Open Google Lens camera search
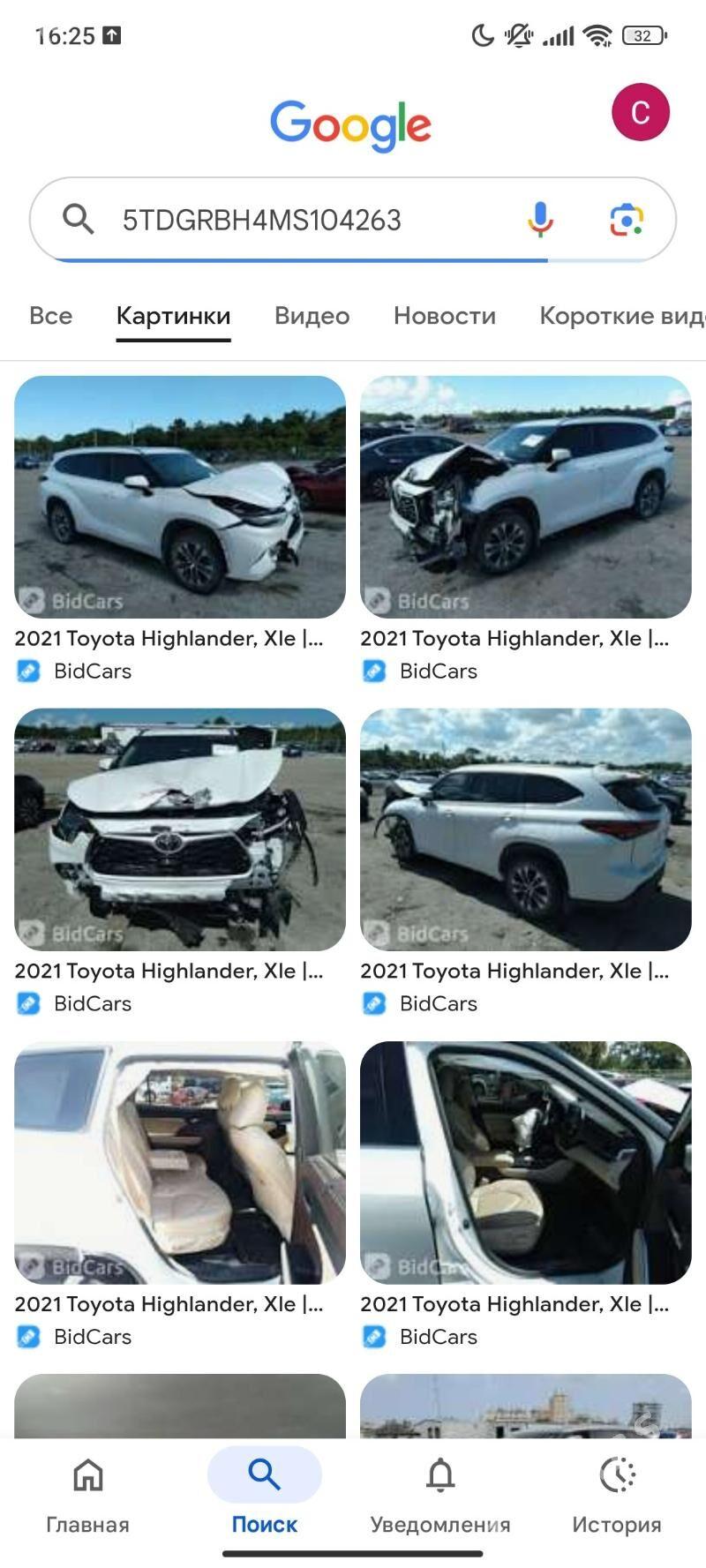Image resolution: width=706 pixels, height=1568 pixels. [627, 219]
